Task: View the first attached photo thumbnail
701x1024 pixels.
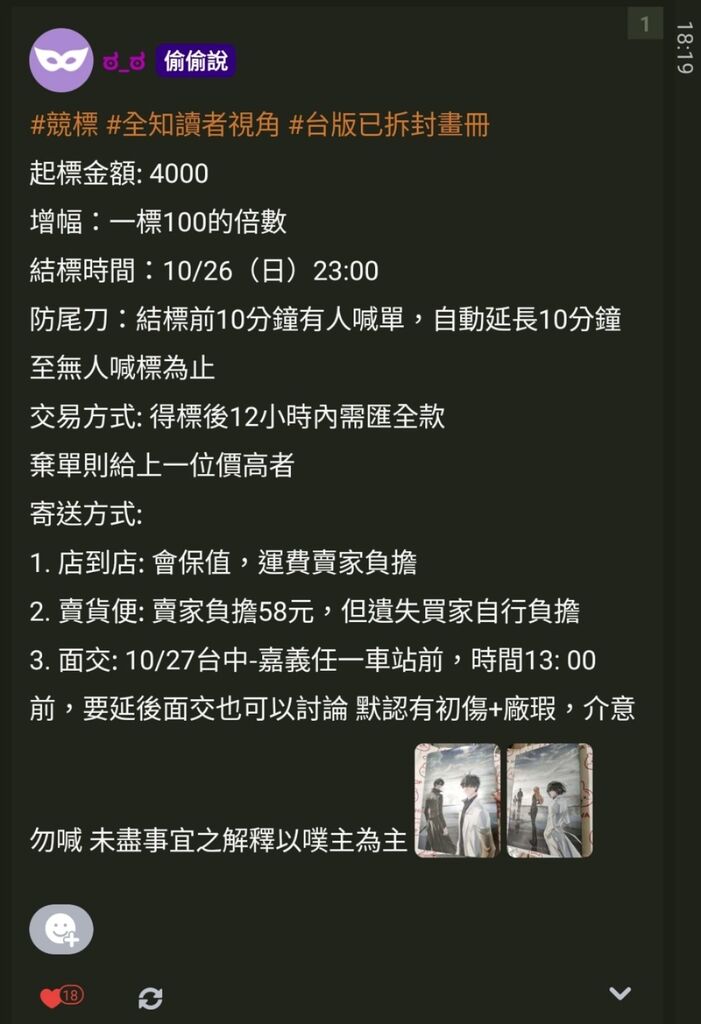Action: [457, 800]
